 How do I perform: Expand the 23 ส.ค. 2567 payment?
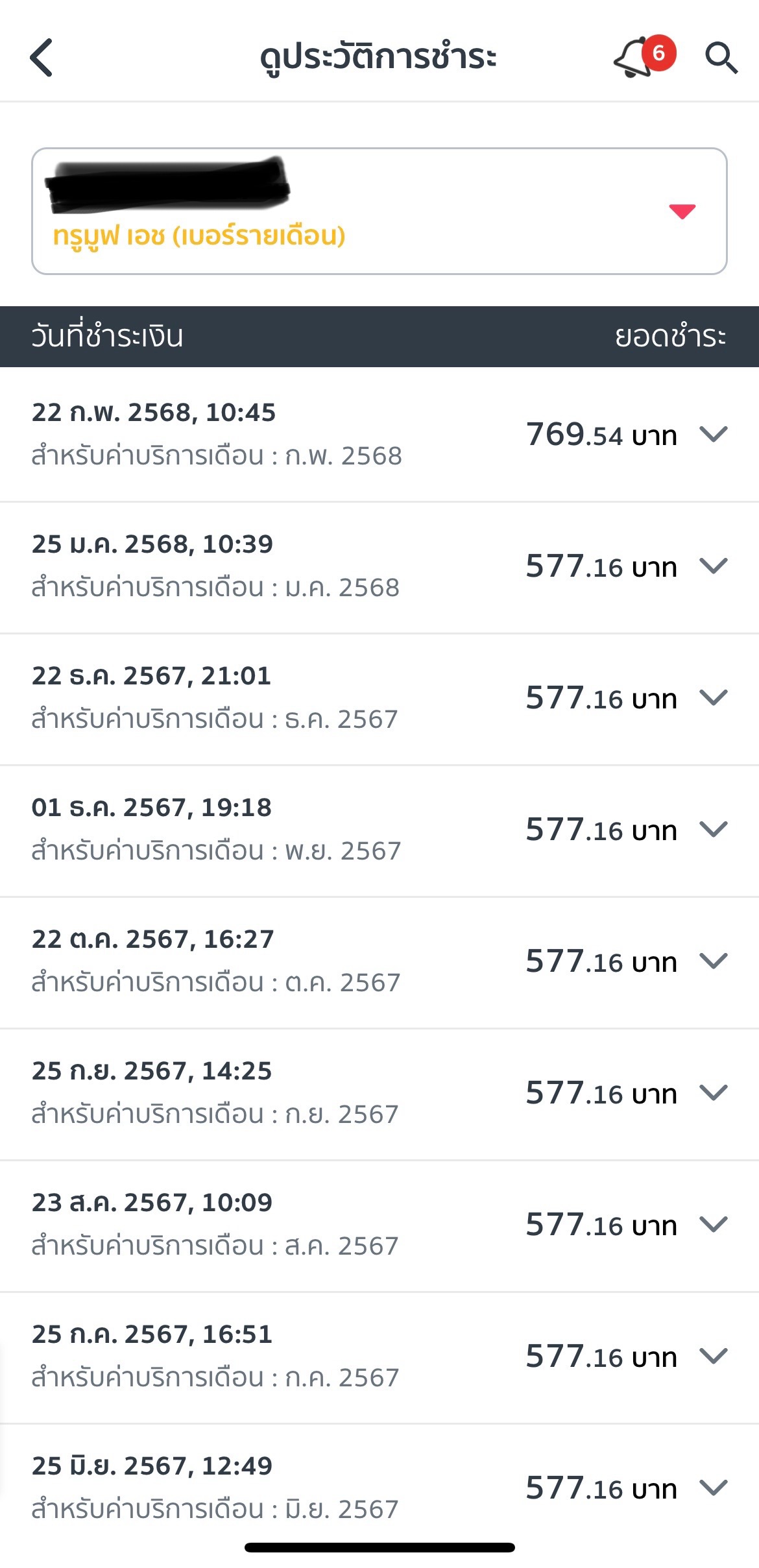pyautogui.click(x=714, y=1224)
